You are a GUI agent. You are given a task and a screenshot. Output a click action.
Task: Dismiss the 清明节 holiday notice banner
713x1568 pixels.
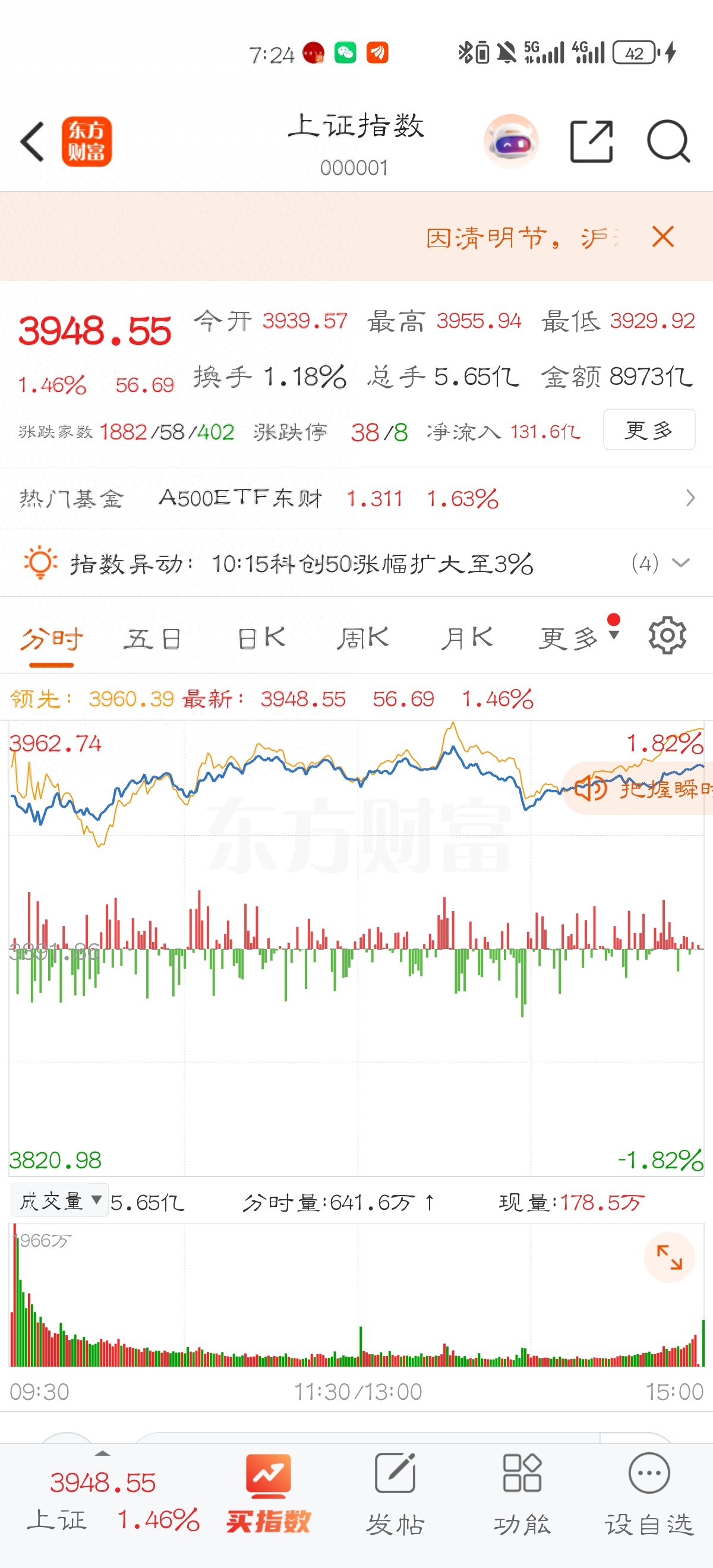662,238
